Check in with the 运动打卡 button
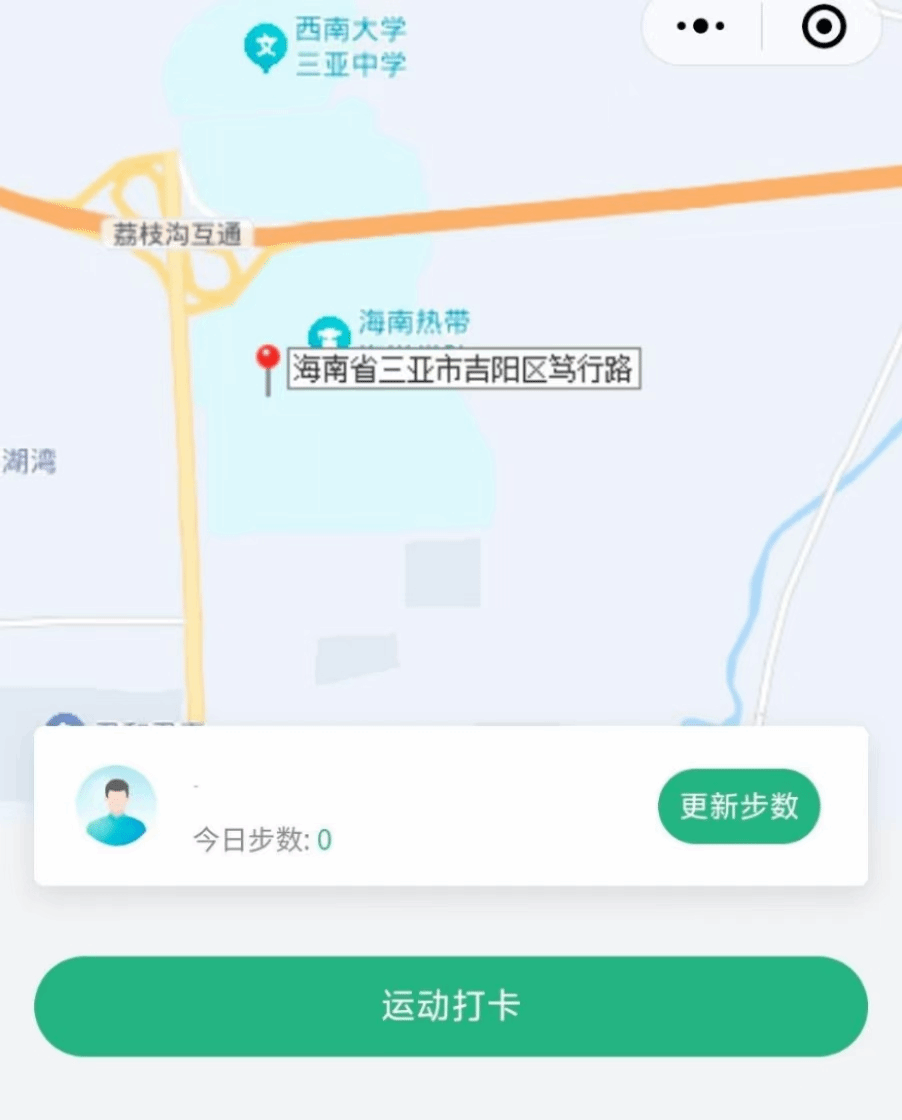 (450, 1006)
